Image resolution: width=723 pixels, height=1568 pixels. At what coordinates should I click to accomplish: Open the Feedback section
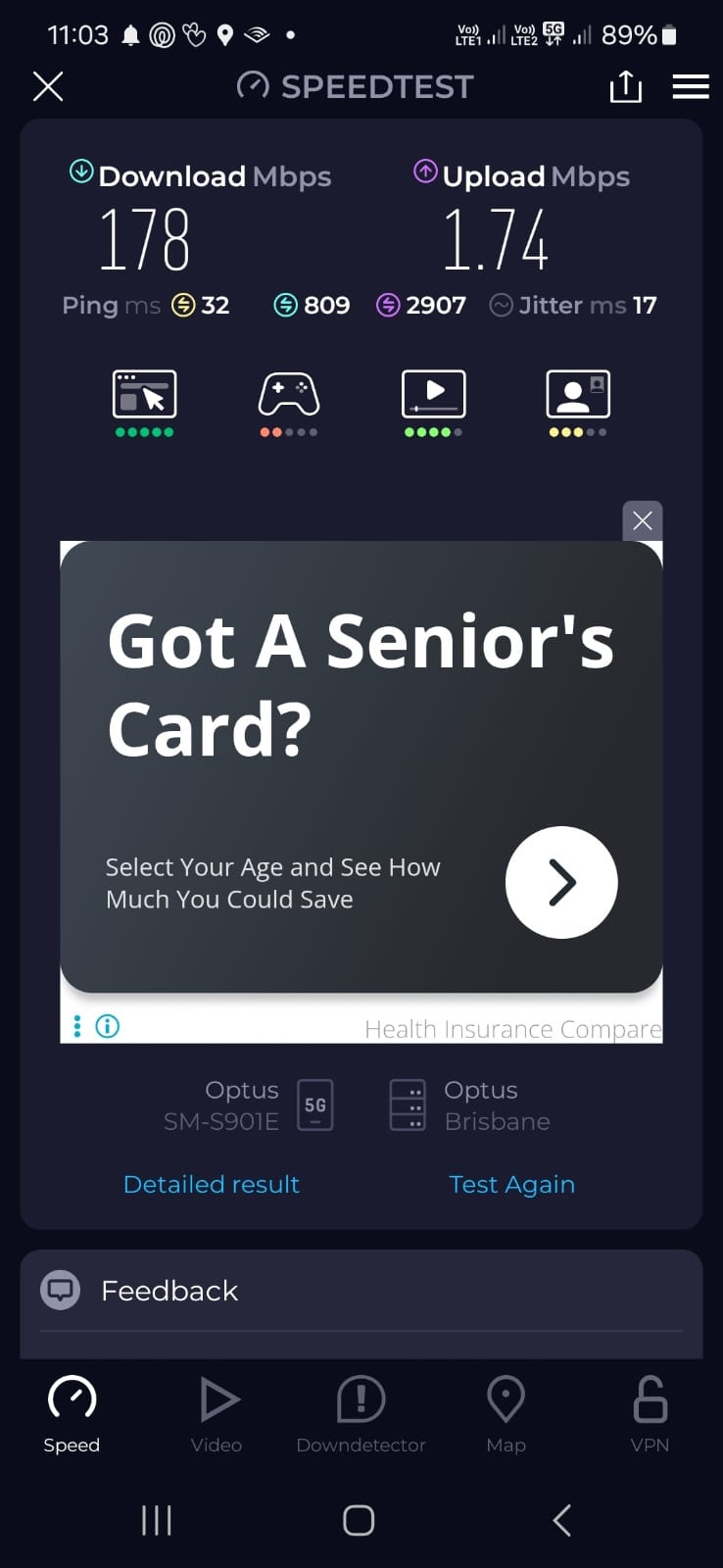point(361,1291)
